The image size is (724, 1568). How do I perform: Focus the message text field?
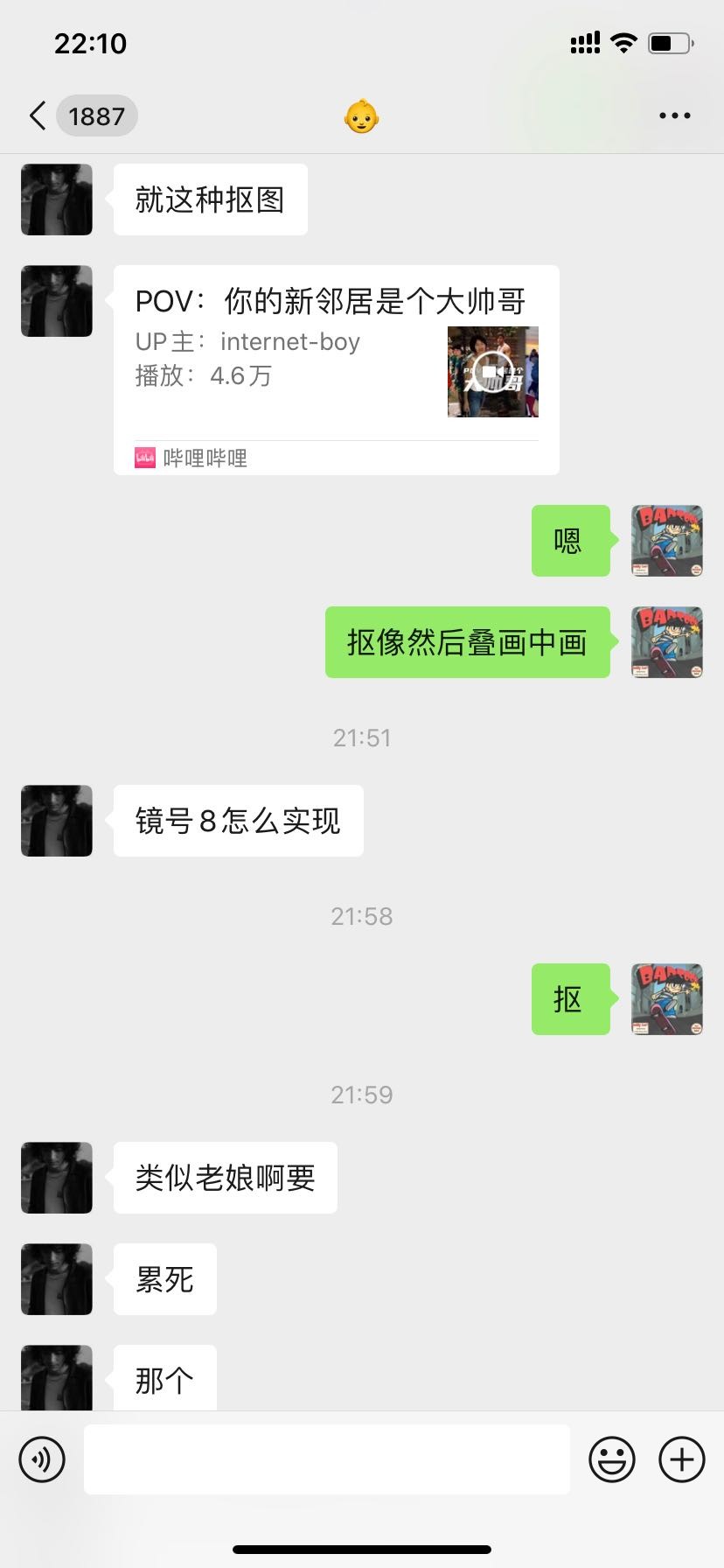pyautogui.click(x=326, y=1459)
